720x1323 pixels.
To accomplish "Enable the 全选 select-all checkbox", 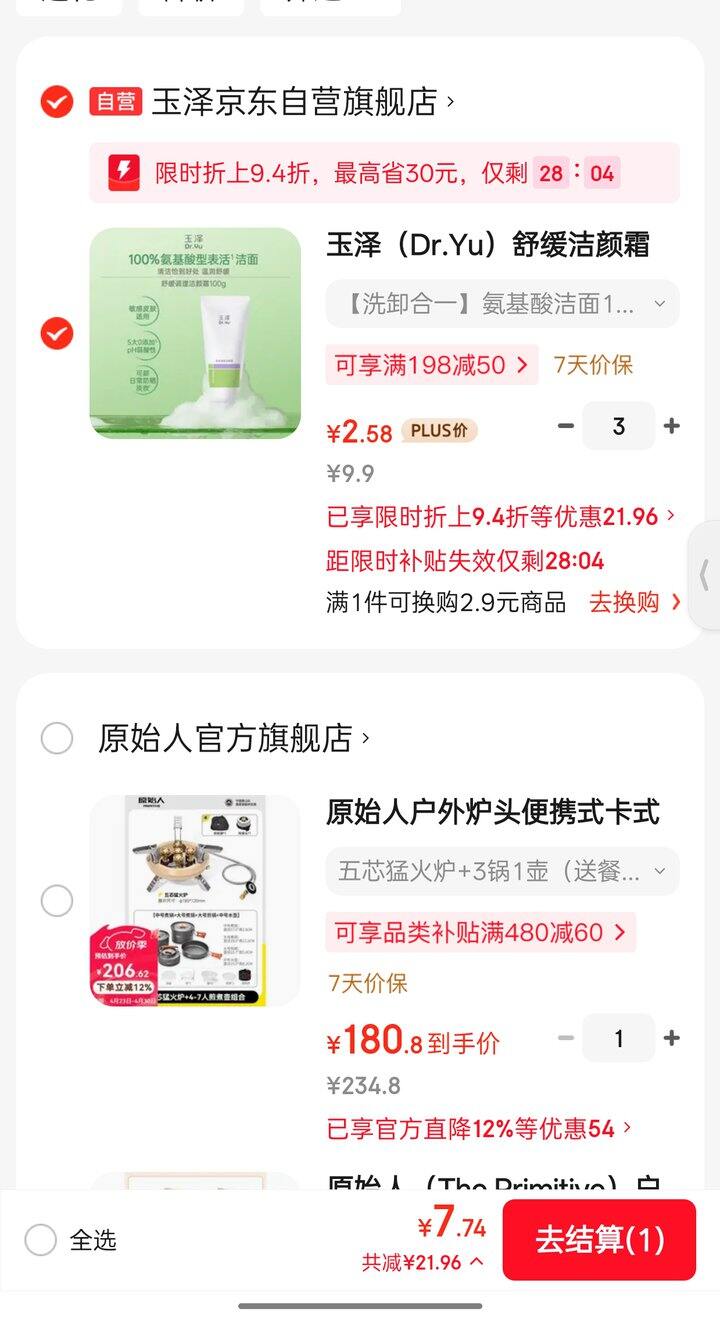I will [40, 1241].
